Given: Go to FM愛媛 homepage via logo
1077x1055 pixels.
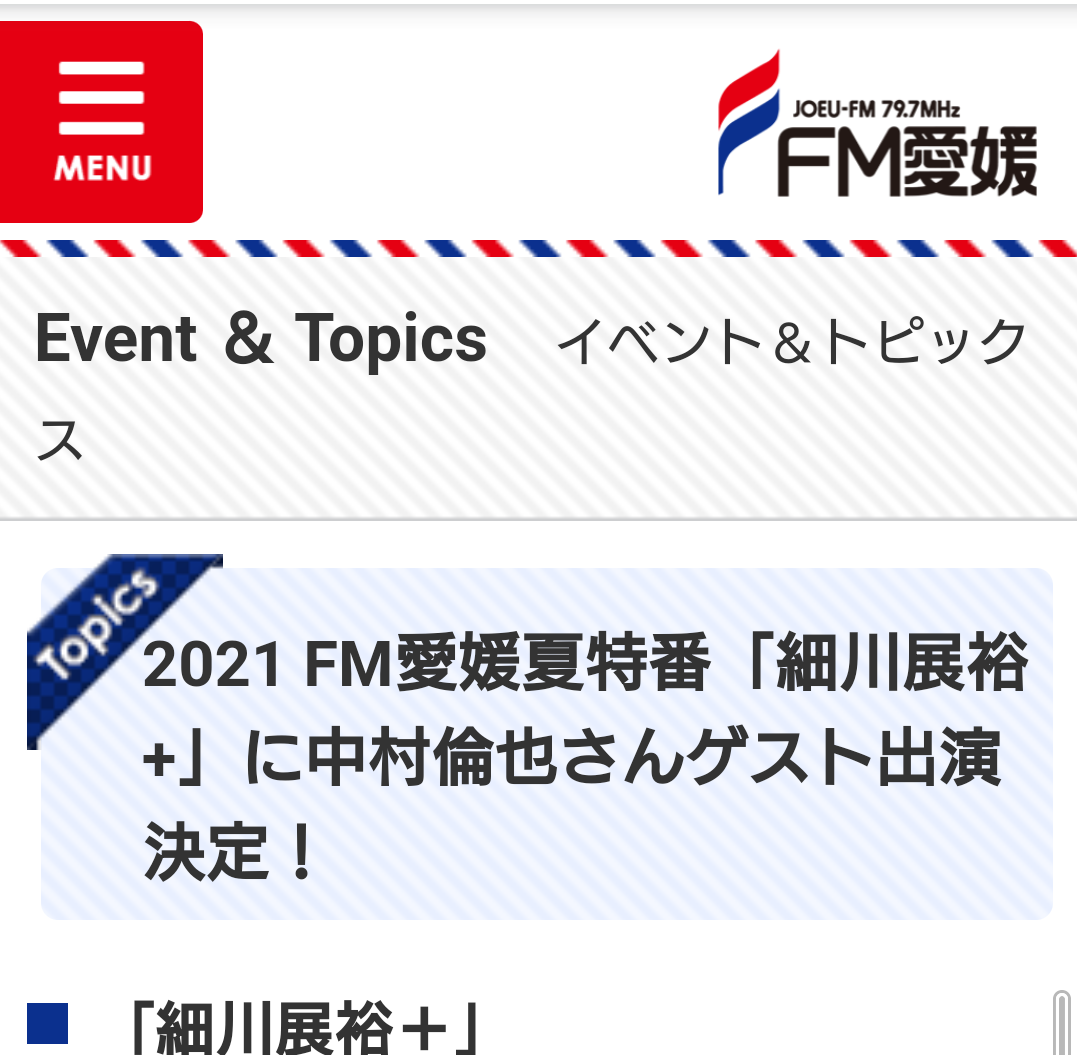Looking at the screenshot, I should tap(877, 126).
